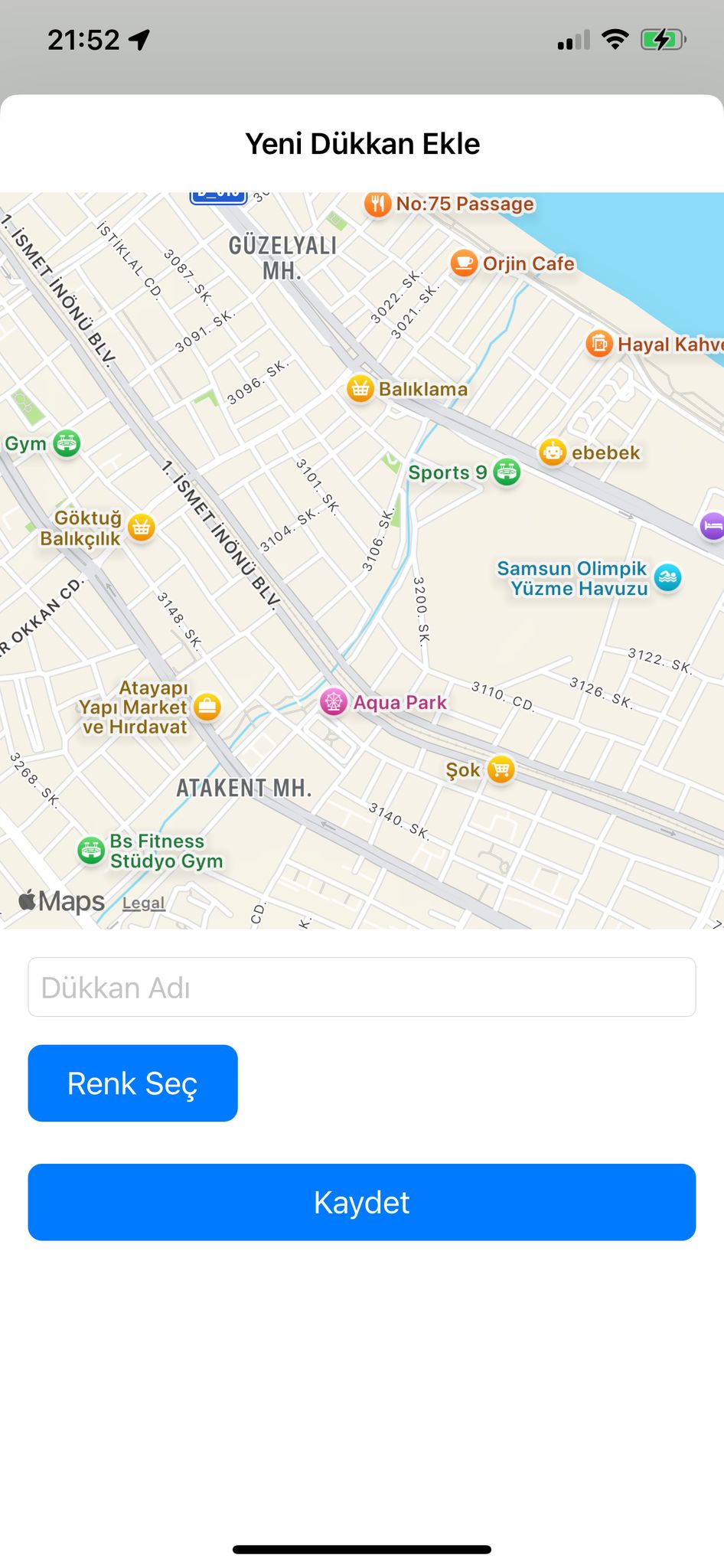724x1568 pixels.
Task: Select the Sports 9 store icon
Action: [507, 472]
